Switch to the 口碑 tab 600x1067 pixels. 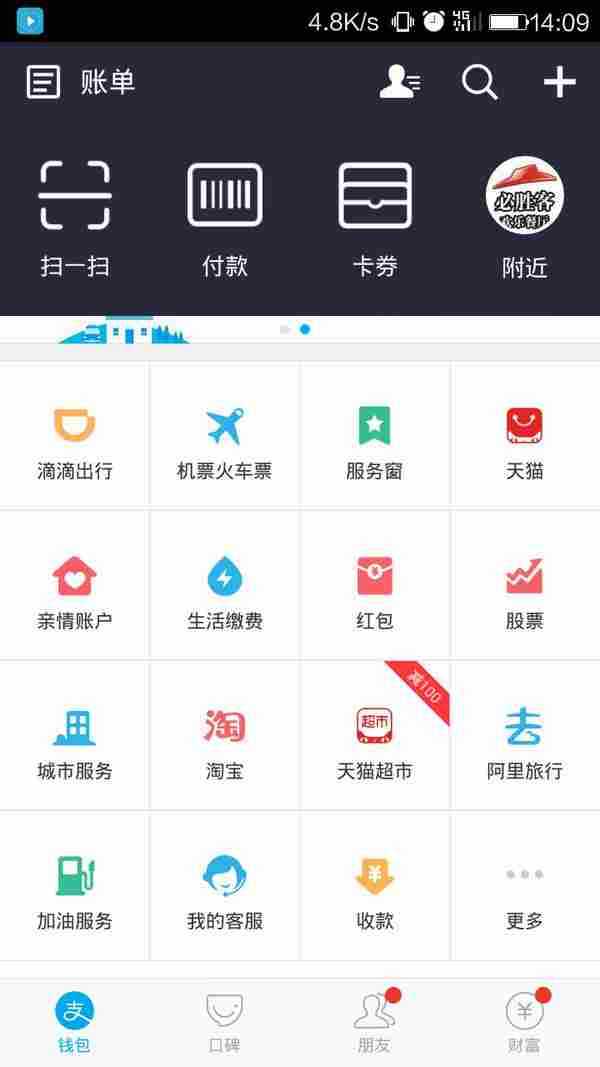(225, 1023)
